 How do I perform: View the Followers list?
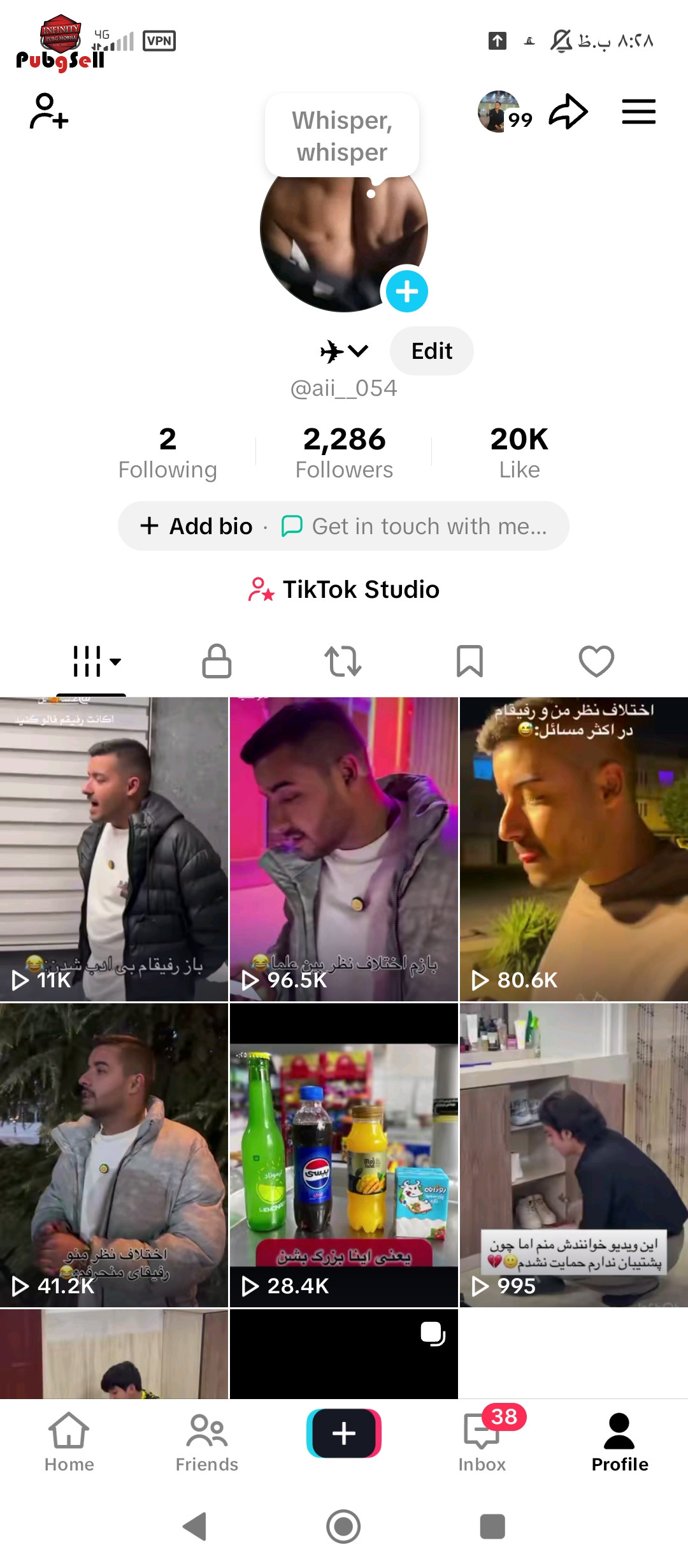tap(344, 452)
